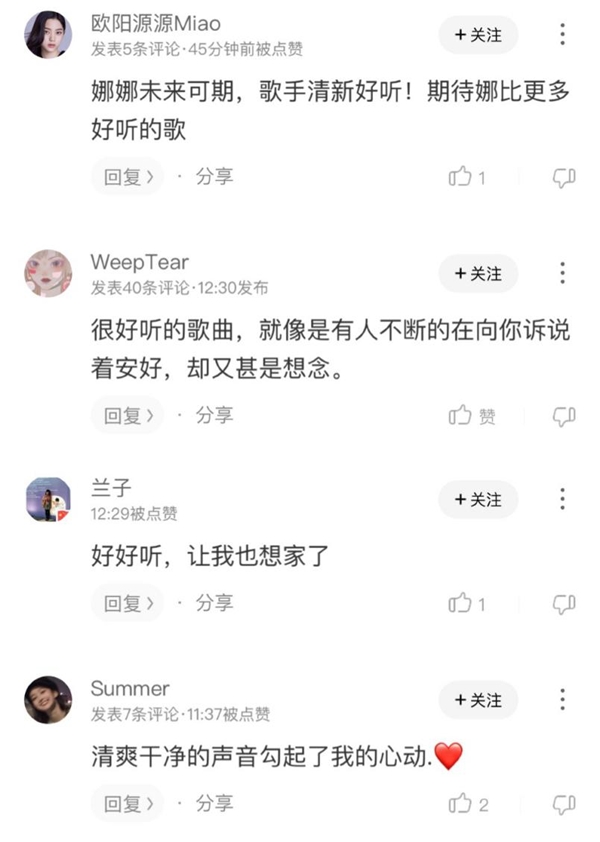Dislike 兰子's comment

pos(564,604)
